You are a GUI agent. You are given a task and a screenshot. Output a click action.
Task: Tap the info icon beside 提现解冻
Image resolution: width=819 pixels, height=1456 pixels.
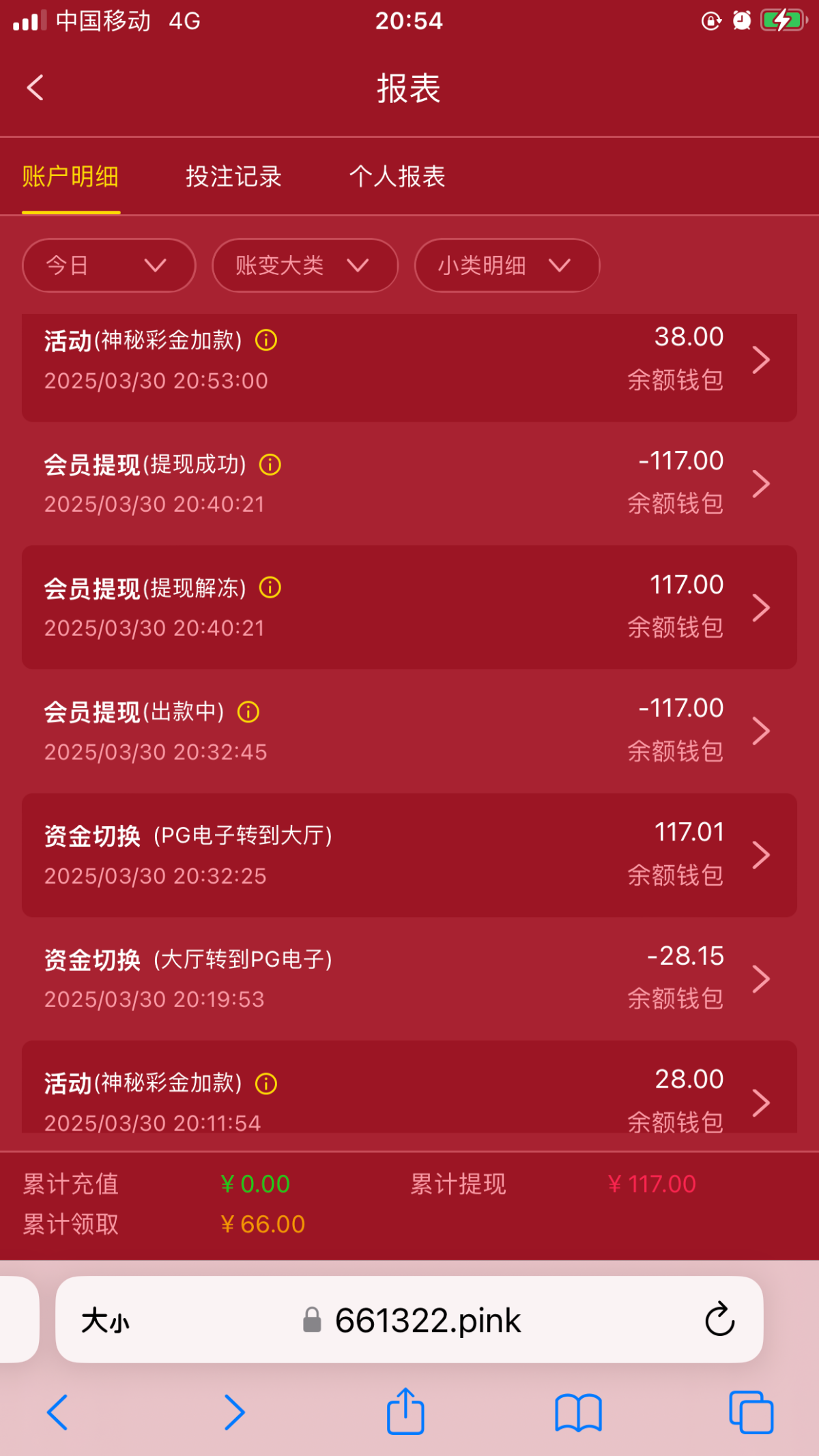270,587
